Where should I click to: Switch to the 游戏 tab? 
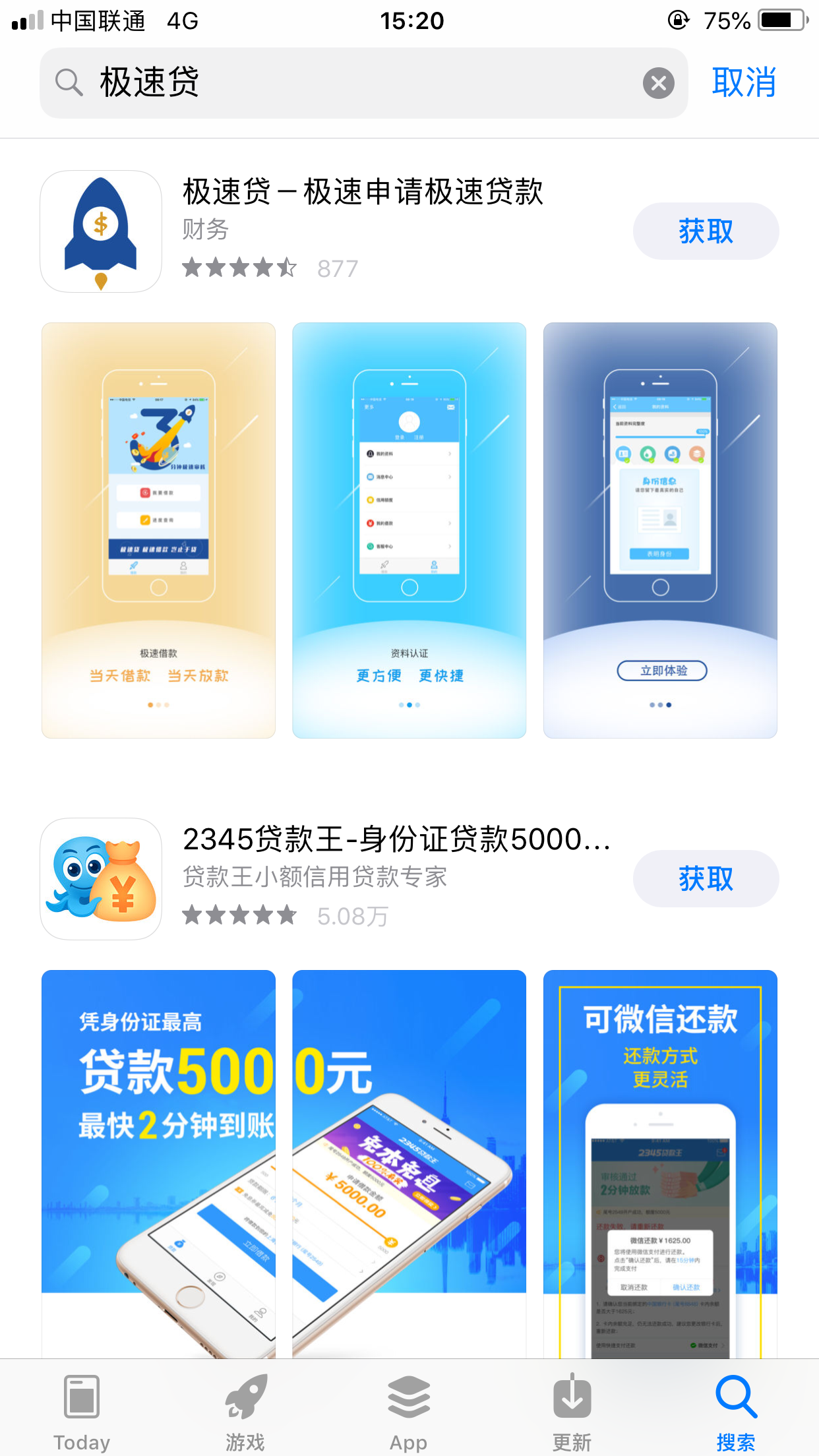(x=245, y=1412)
